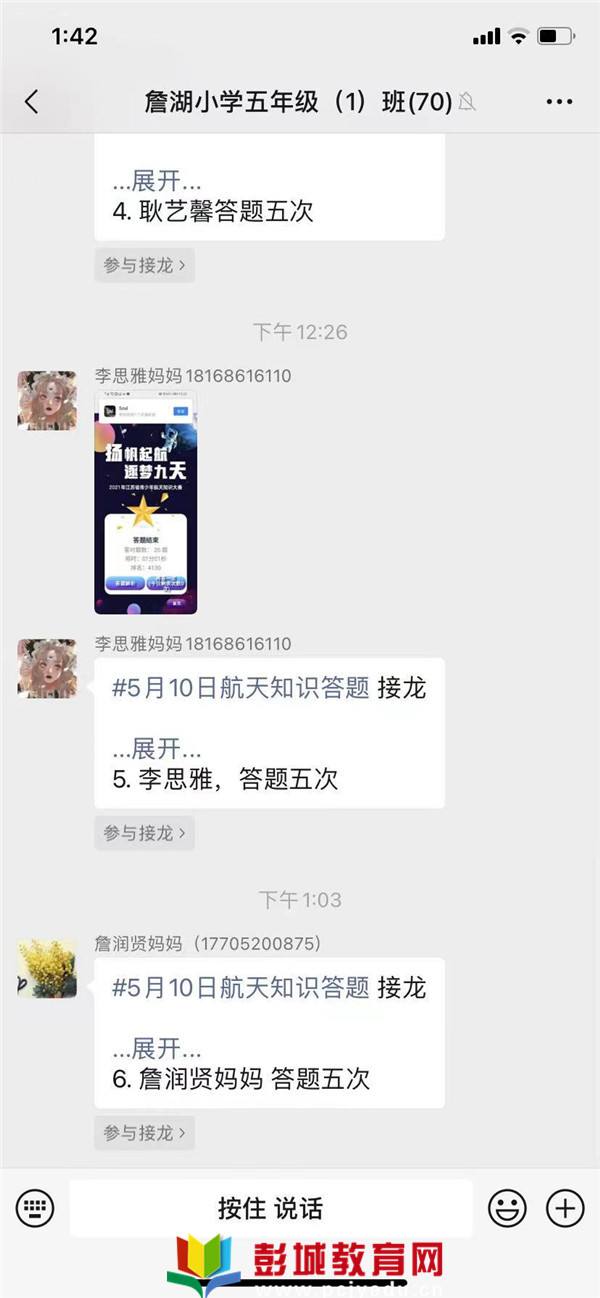Open the quiz result image from 李思雅妈妈

(146, 502)
